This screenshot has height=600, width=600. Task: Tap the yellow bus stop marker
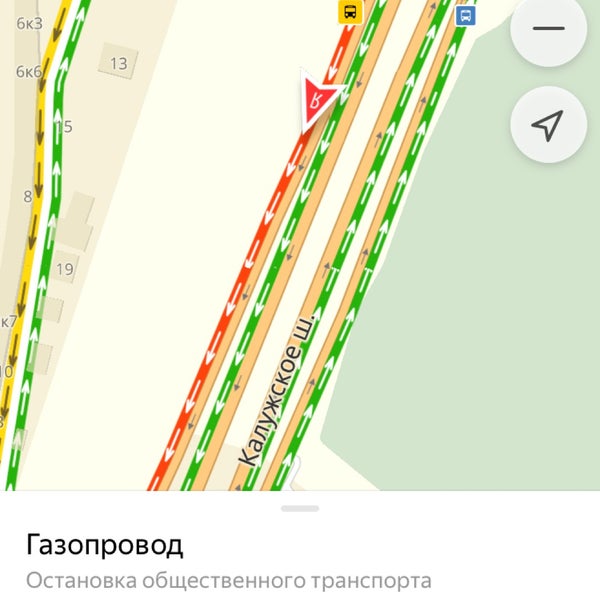click(350, 11)
